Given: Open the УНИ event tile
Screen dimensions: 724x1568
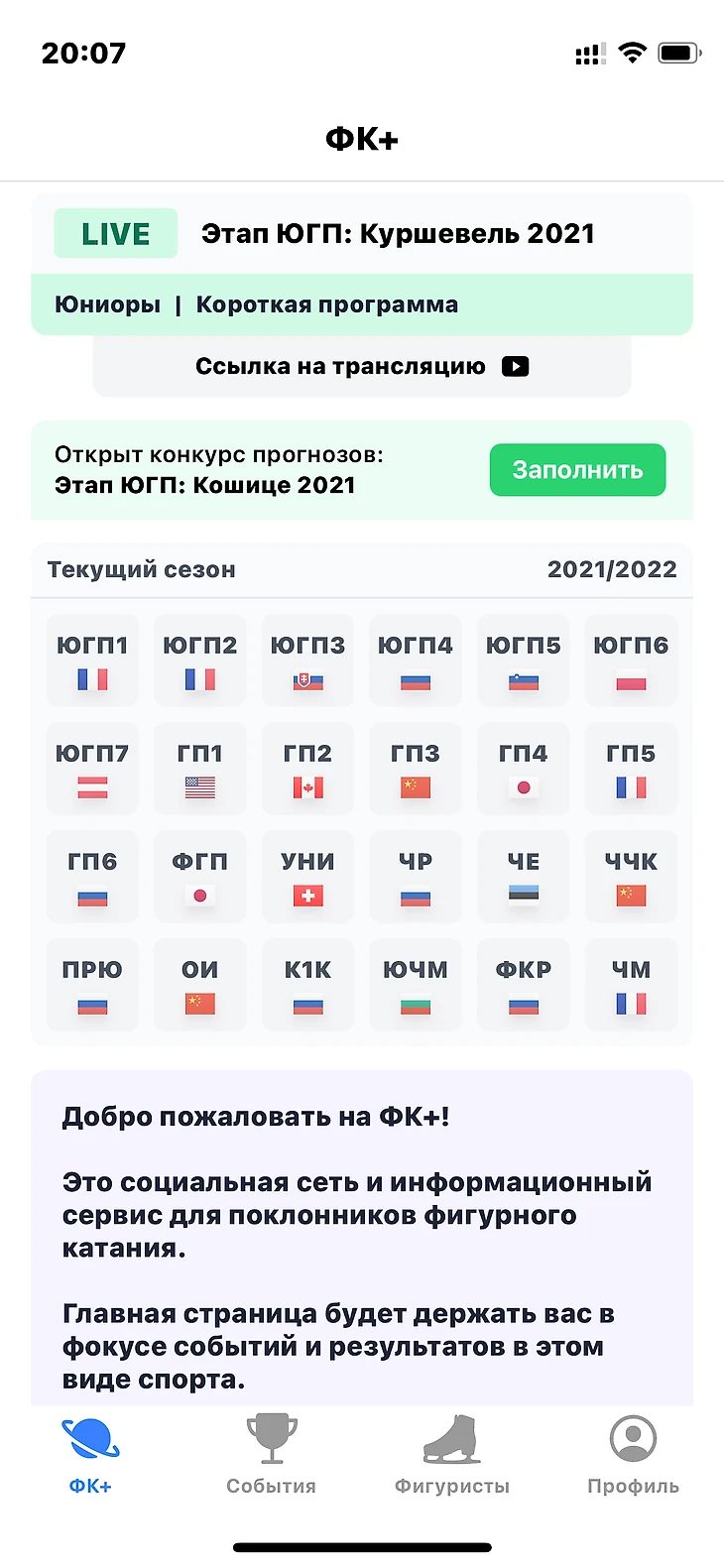Looking at the screenshot, I should tap(307, 877).
